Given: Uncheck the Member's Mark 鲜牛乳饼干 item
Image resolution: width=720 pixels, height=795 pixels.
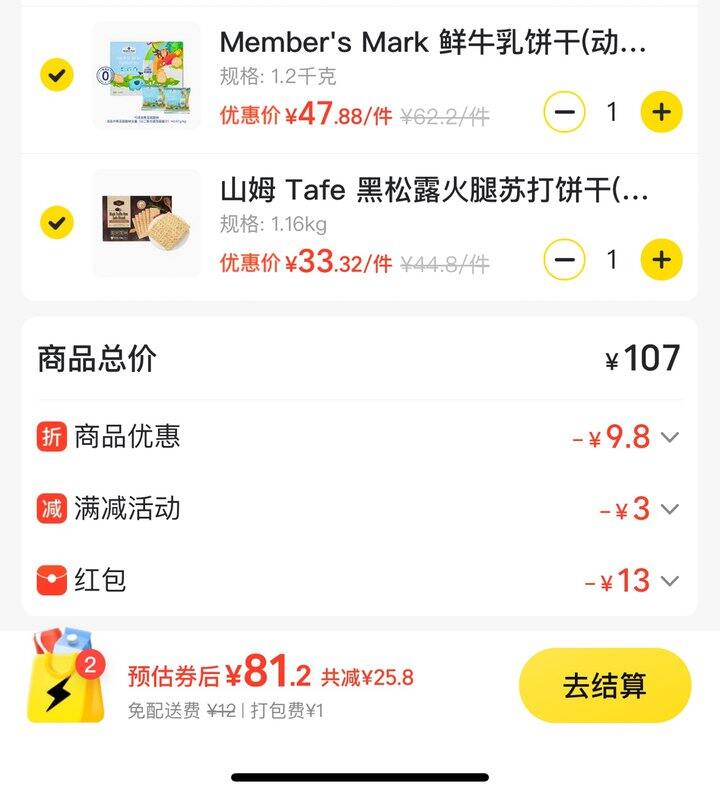Looking at the screenshot, I should (56, 75).
